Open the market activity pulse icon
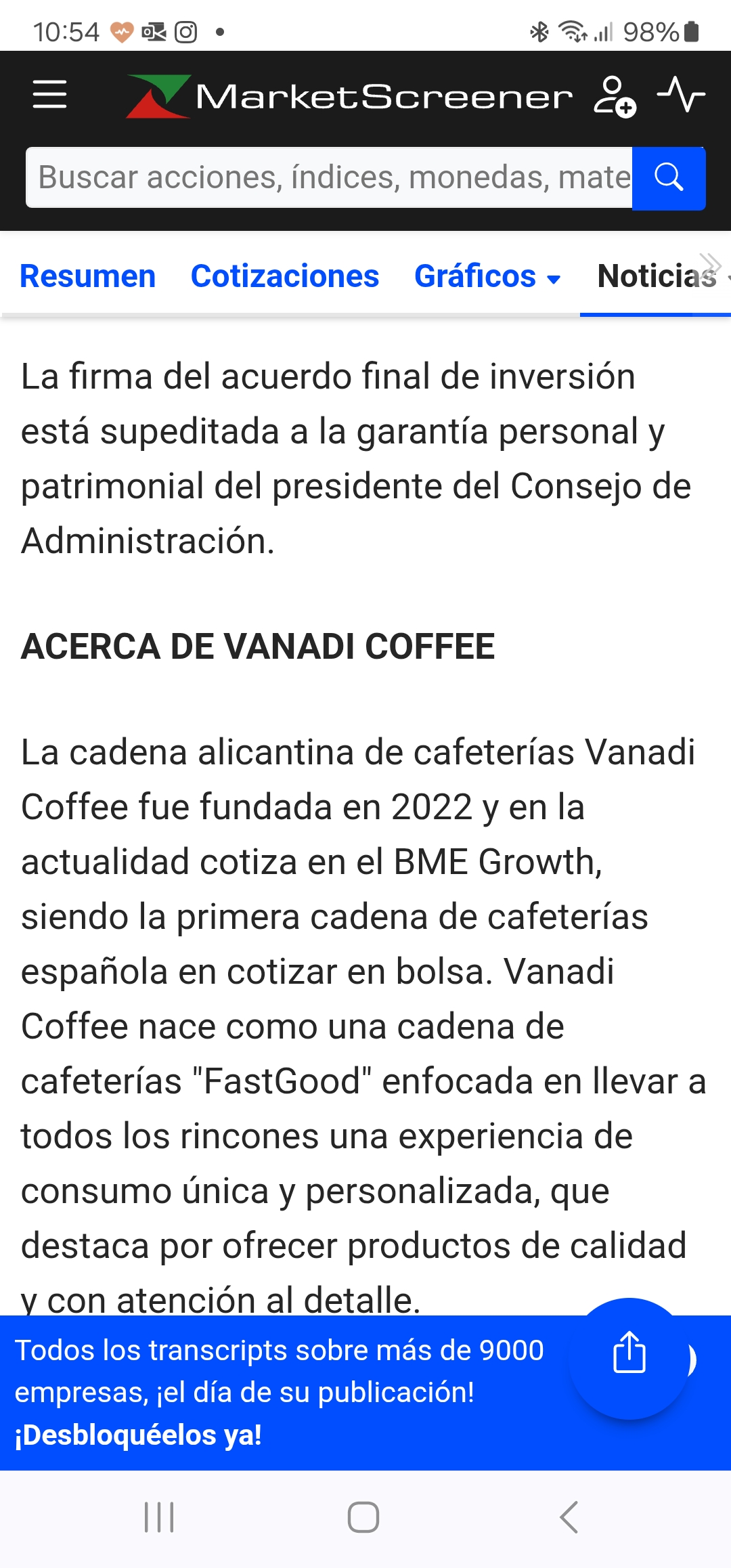 (681, 95)
